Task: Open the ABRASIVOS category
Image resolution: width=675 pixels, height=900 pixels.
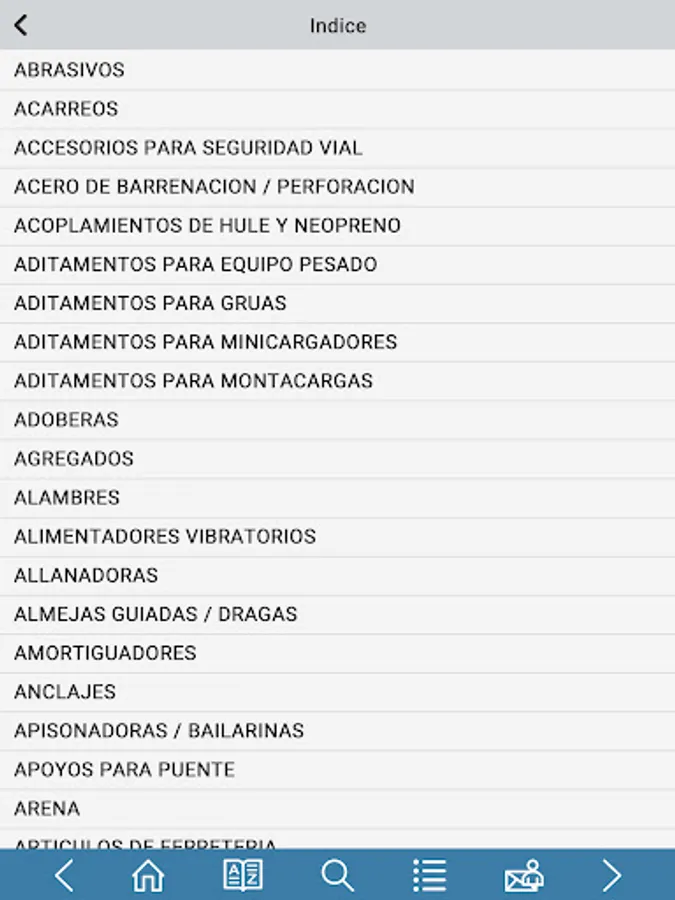Action: click(70, 70)
